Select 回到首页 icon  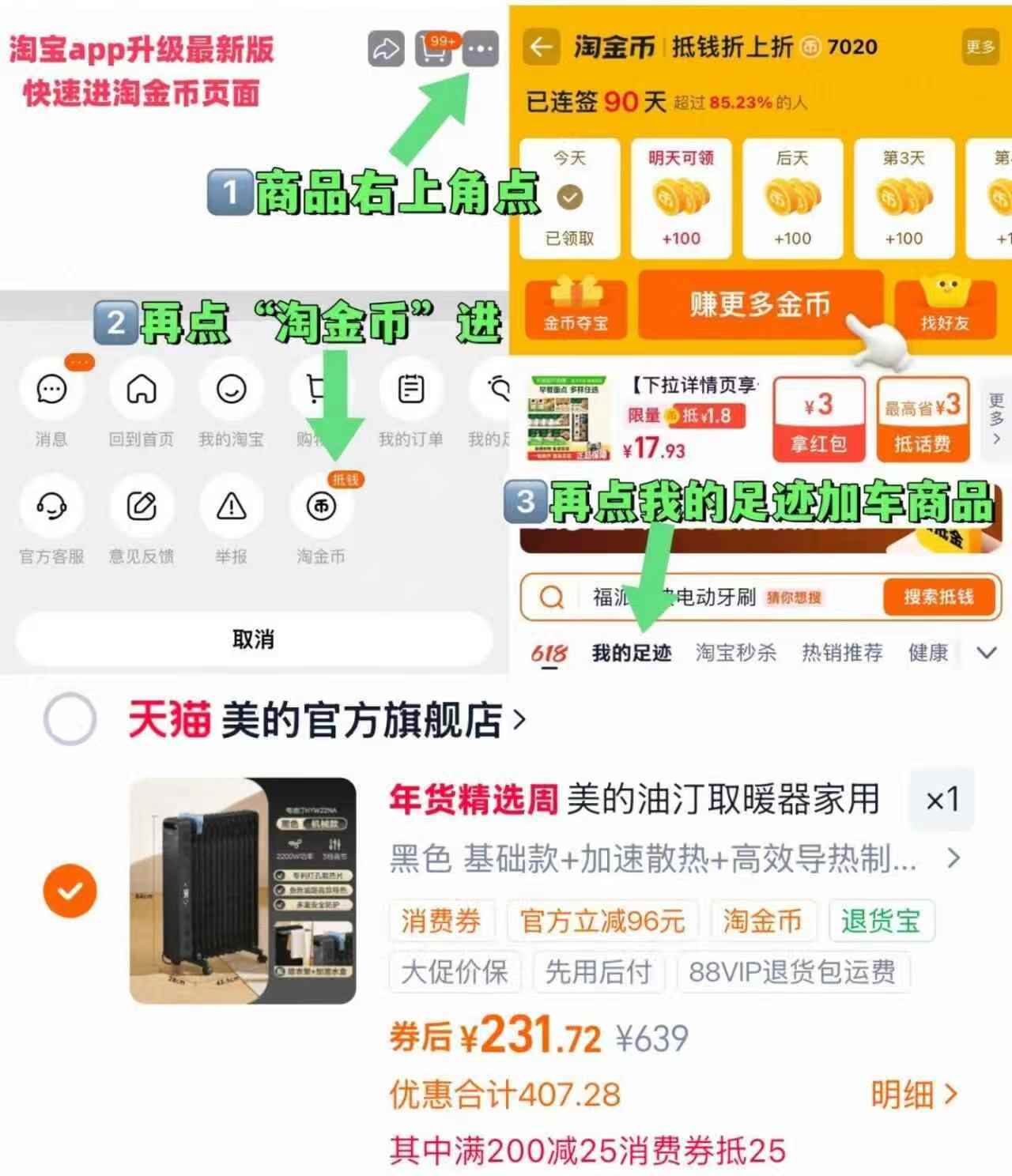(x=141, y=389)
